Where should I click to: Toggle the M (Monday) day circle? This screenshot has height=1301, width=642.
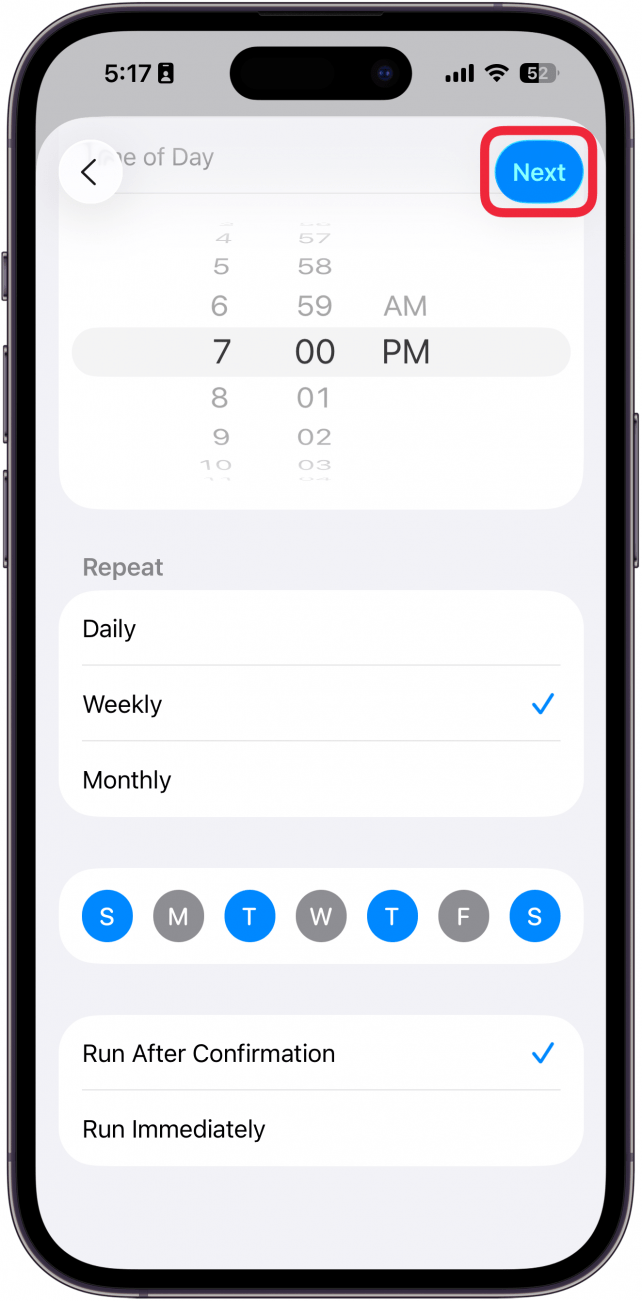pyautogui.click(x=178, y=917)
